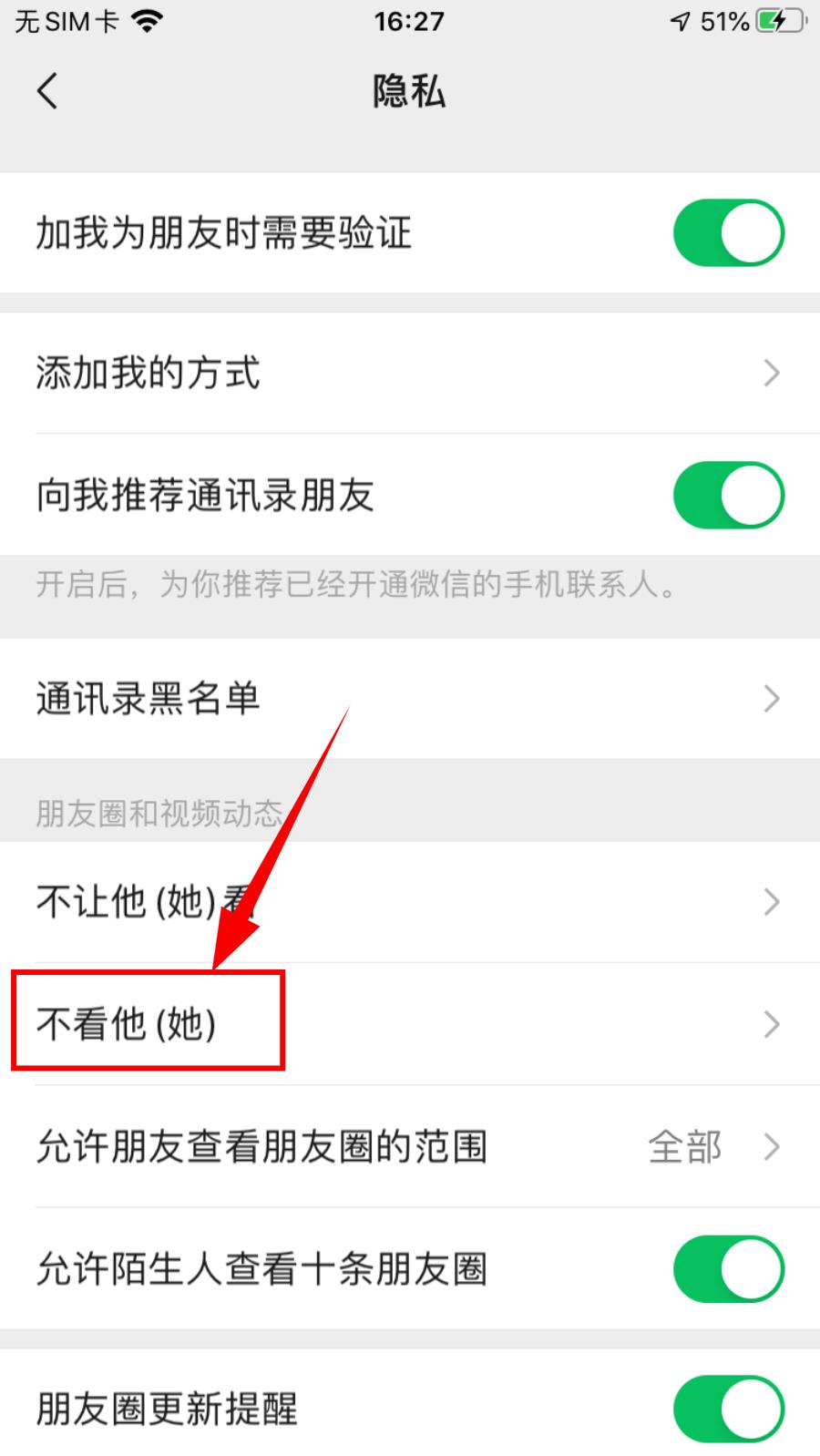Open 允许朋友查看朋友圈的范围 option
Screen dimensions: 820x1456
410,1146
